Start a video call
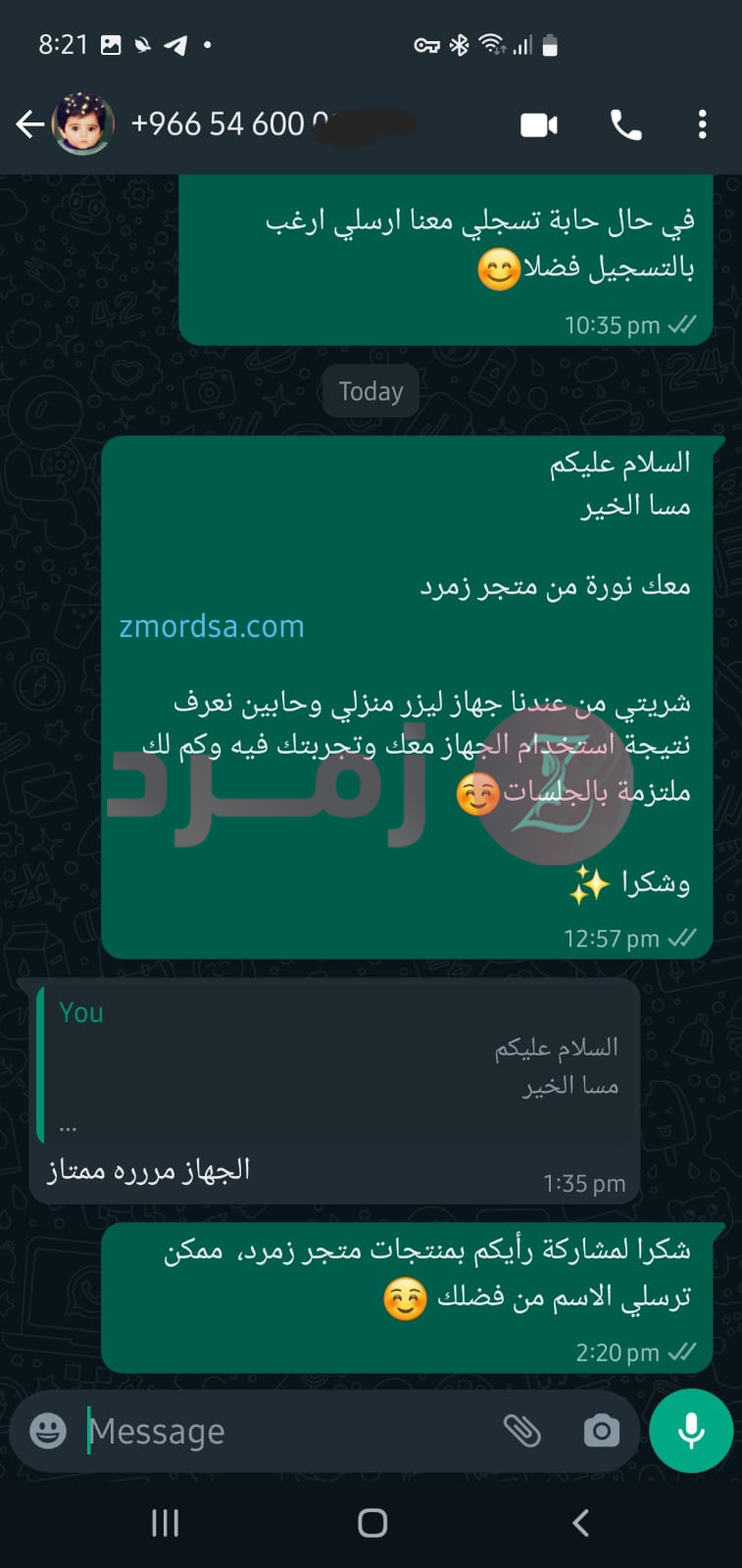 pyautogui.click(x=538, y=124)
